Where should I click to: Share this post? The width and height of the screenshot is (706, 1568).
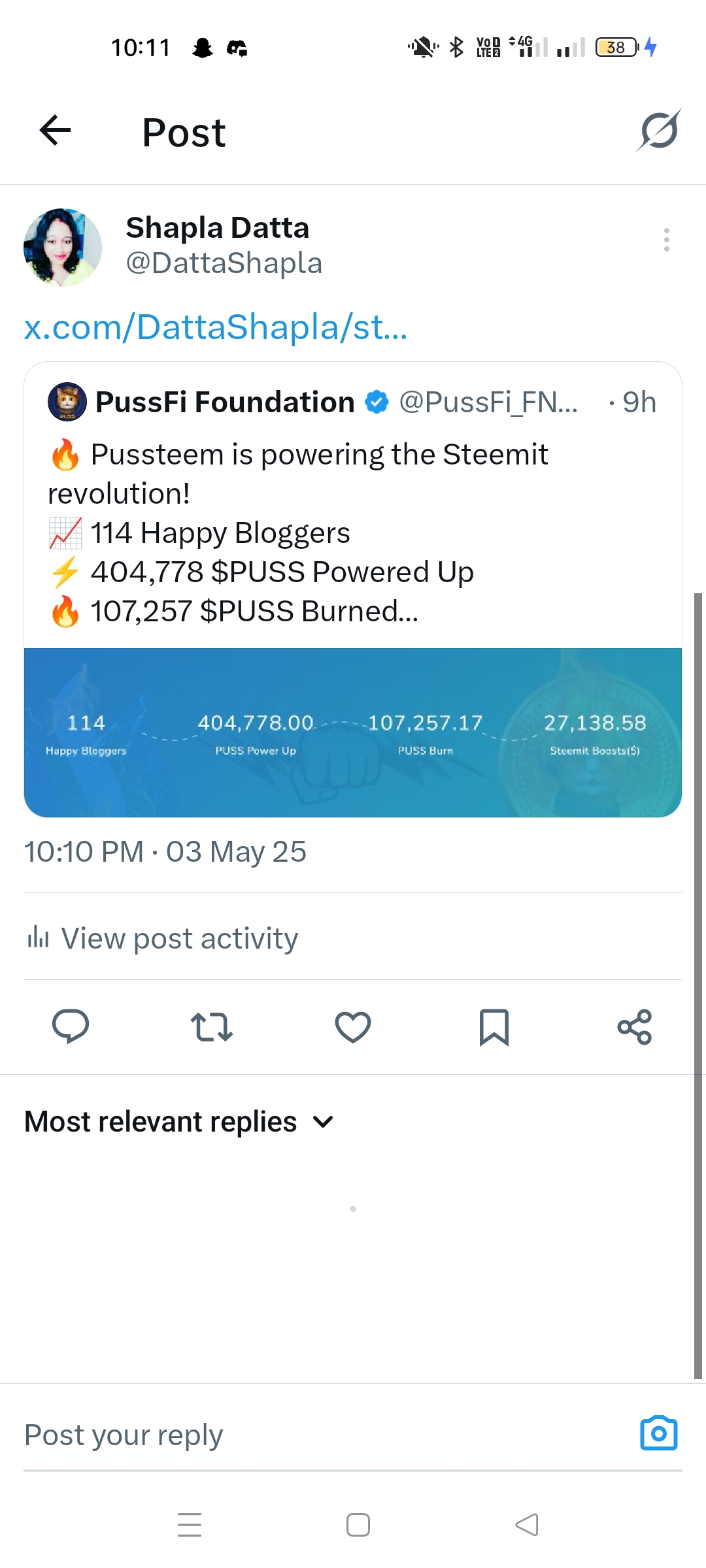coord(635,1026)
